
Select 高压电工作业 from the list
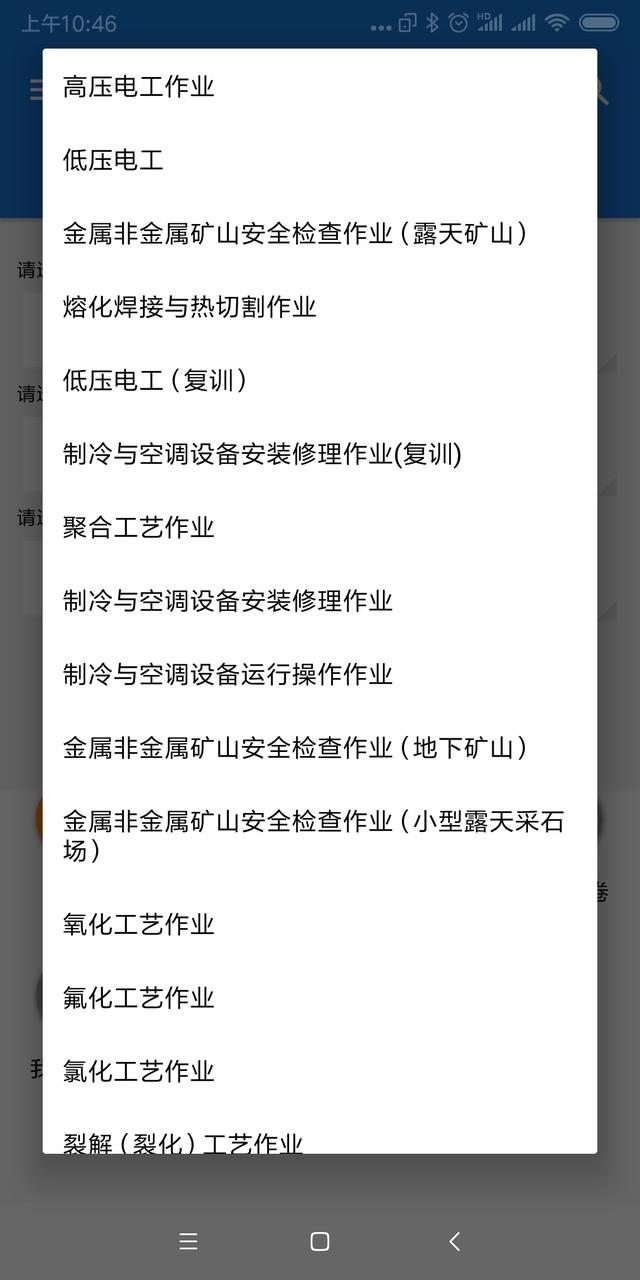[x=139, y=87]
